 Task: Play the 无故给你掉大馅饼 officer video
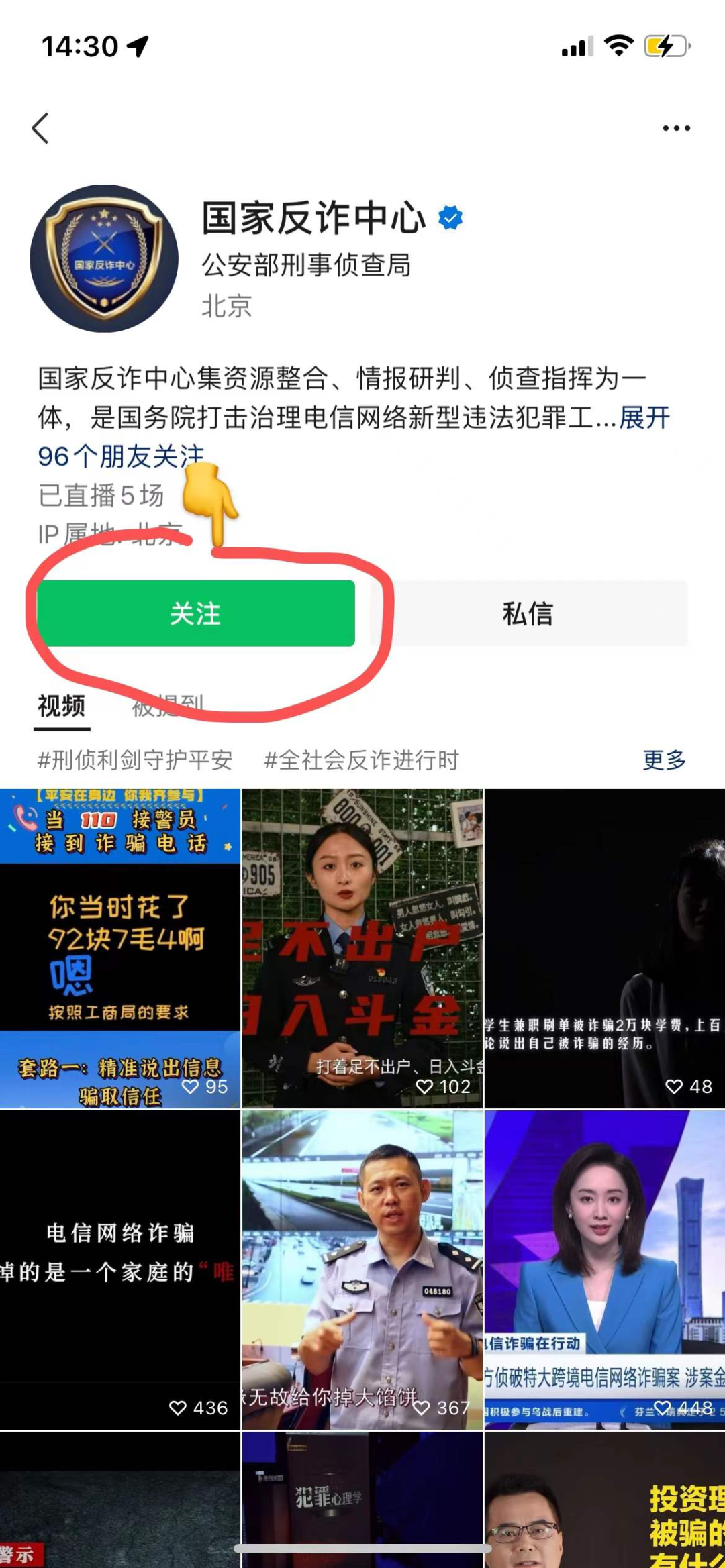pos(362,1268)
